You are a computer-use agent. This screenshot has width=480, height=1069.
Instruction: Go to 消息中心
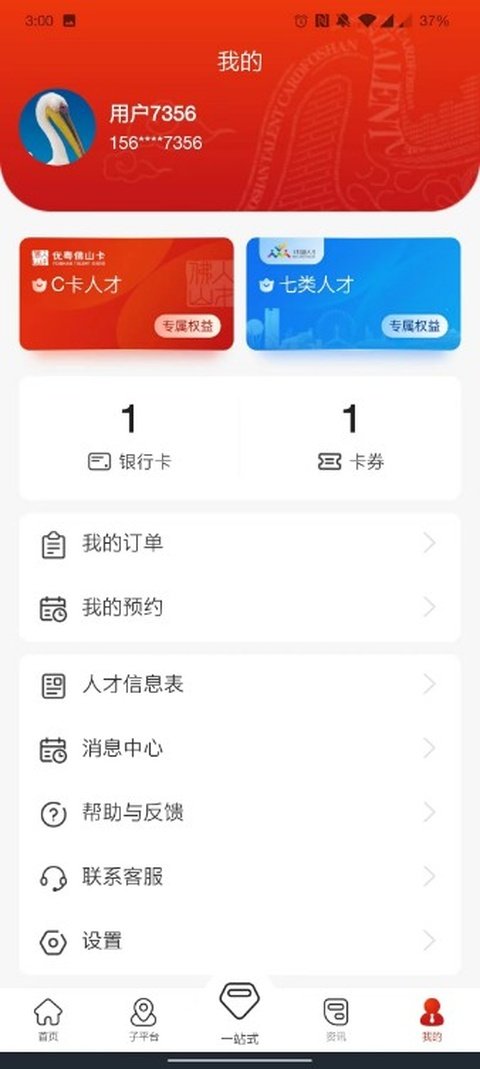tap(240, 749)
